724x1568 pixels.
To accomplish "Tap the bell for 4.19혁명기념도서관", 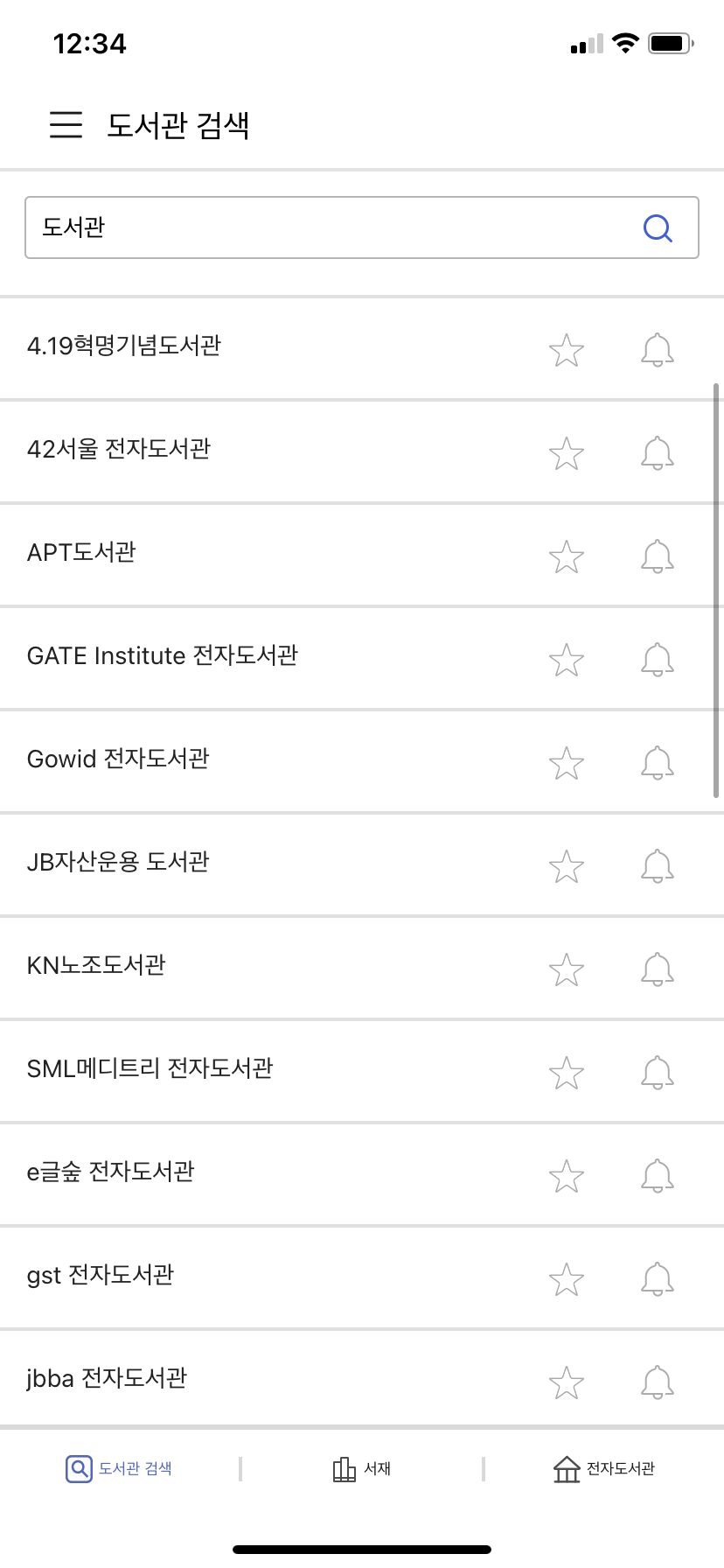I will pos(658,350).
